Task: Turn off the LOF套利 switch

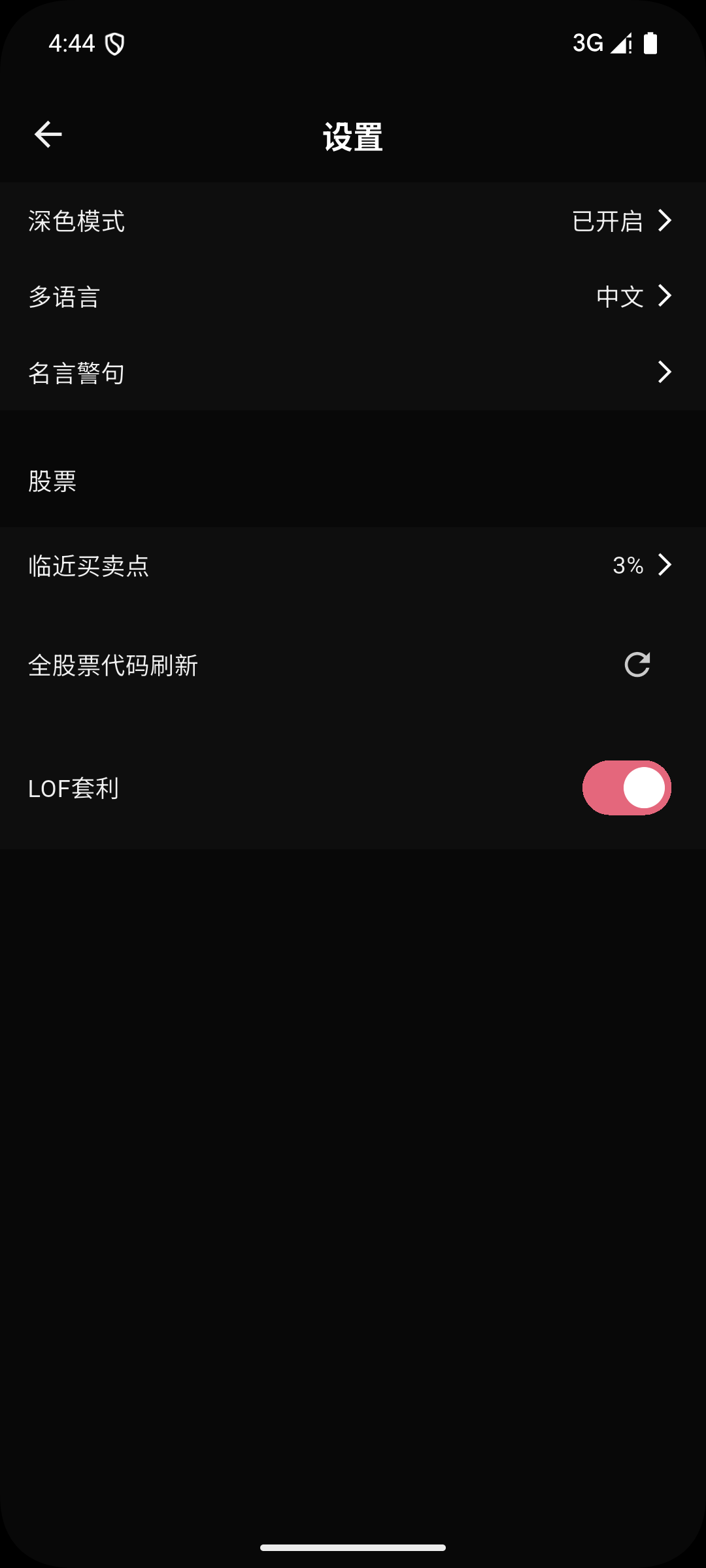Action: point(626,788)
